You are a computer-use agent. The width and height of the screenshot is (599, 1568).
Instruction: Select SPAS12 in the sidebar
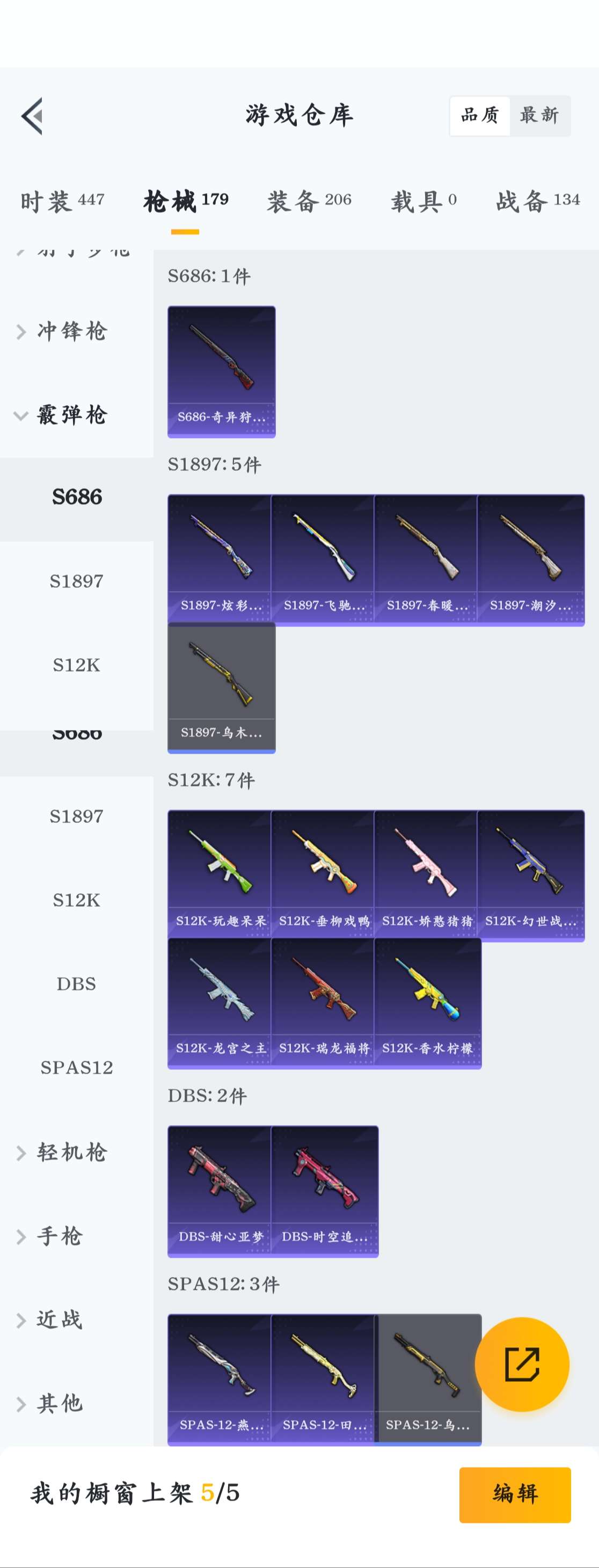pyautogui.click(x=76, y=1068)
